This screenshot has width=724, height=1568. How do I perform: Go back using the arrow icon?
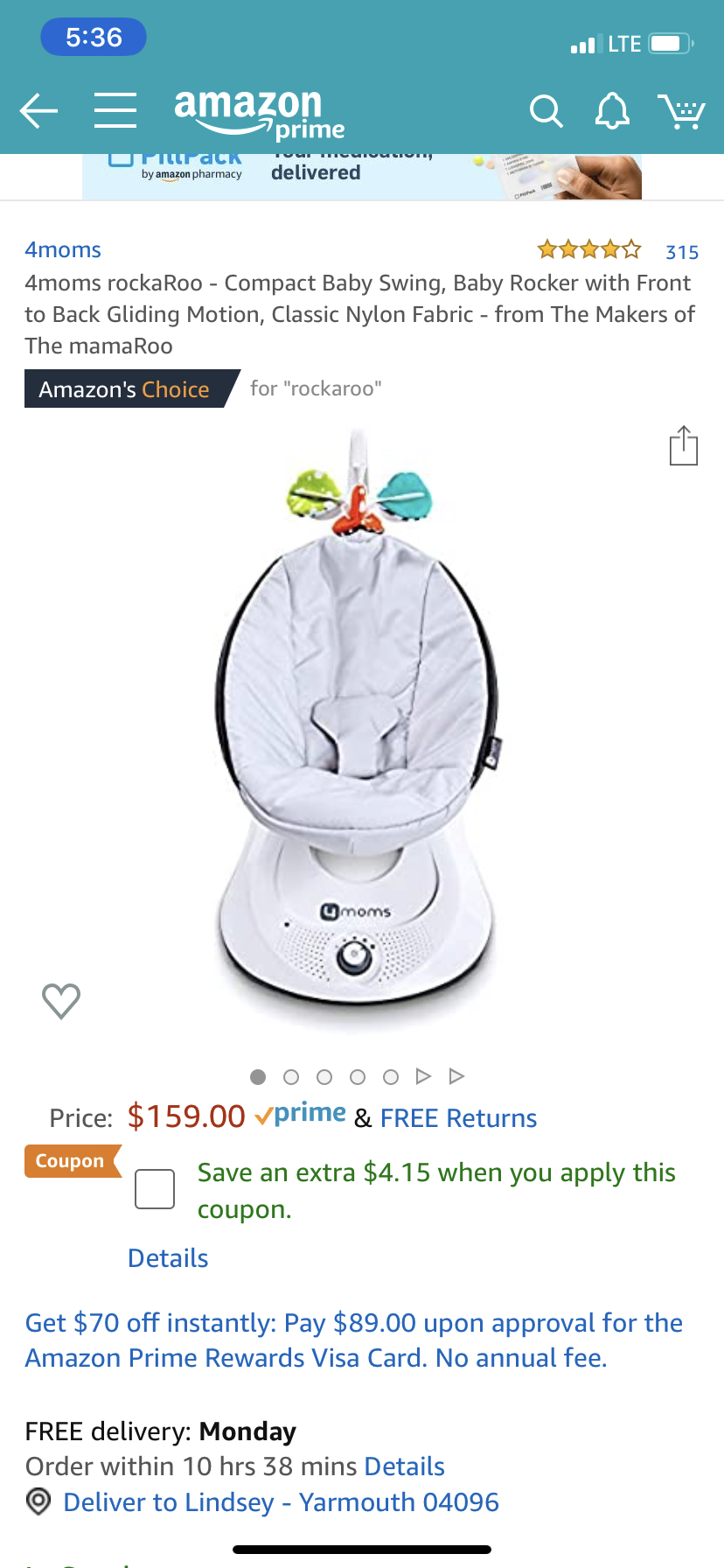[x=38, y=111]
